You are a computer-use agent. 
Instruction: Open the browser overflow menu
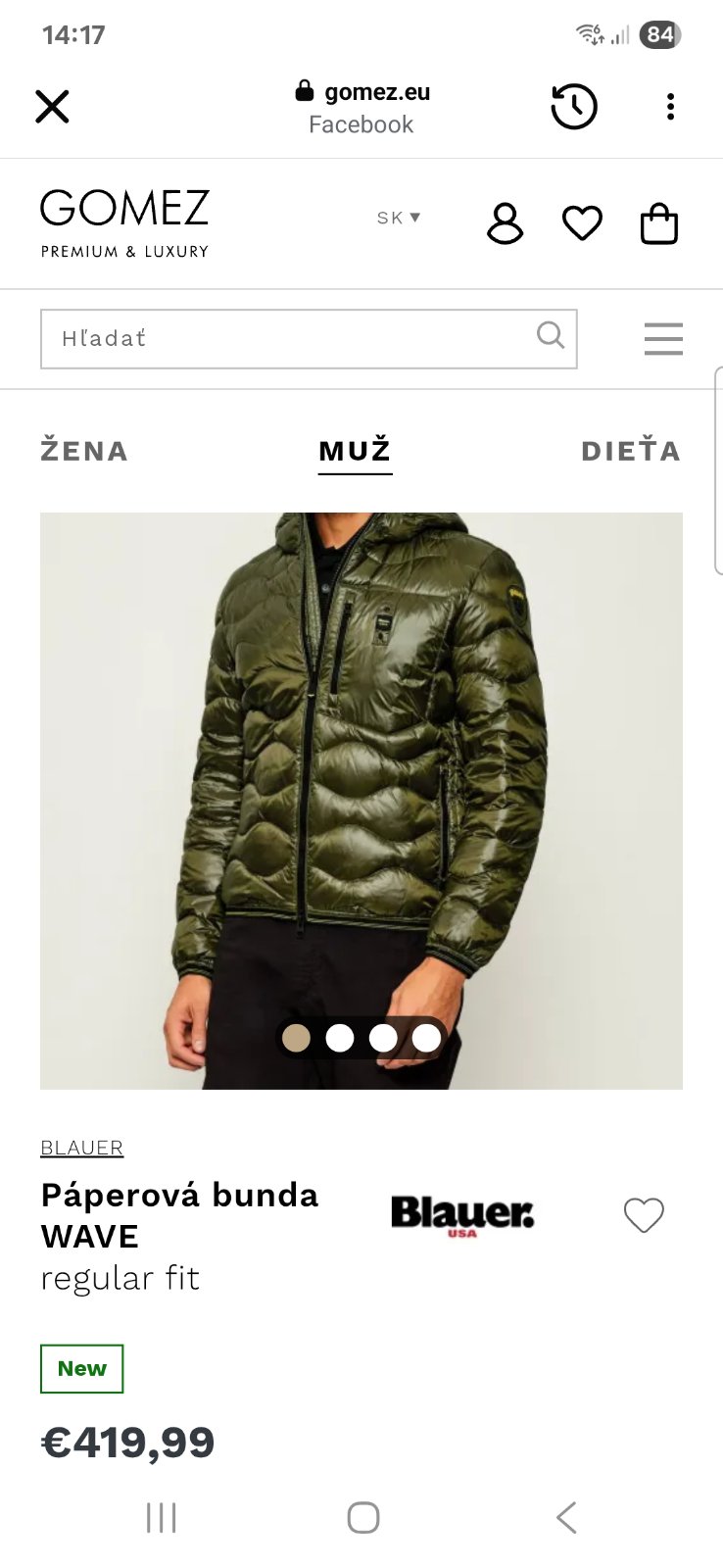[x=670, y=106]
